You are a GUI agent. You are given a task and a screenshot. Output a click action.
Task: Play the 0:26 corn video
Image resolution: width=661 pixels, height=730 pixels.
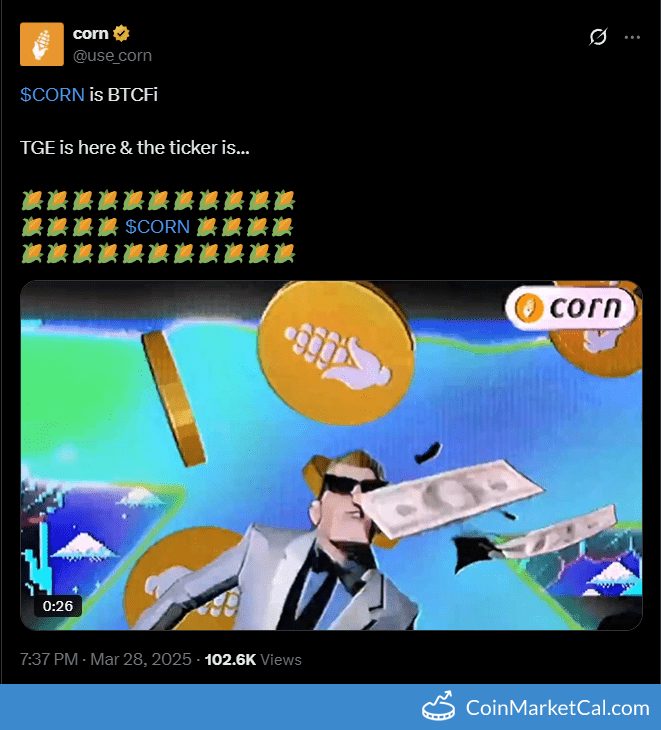pyautogui.click(x=331, y=455)
